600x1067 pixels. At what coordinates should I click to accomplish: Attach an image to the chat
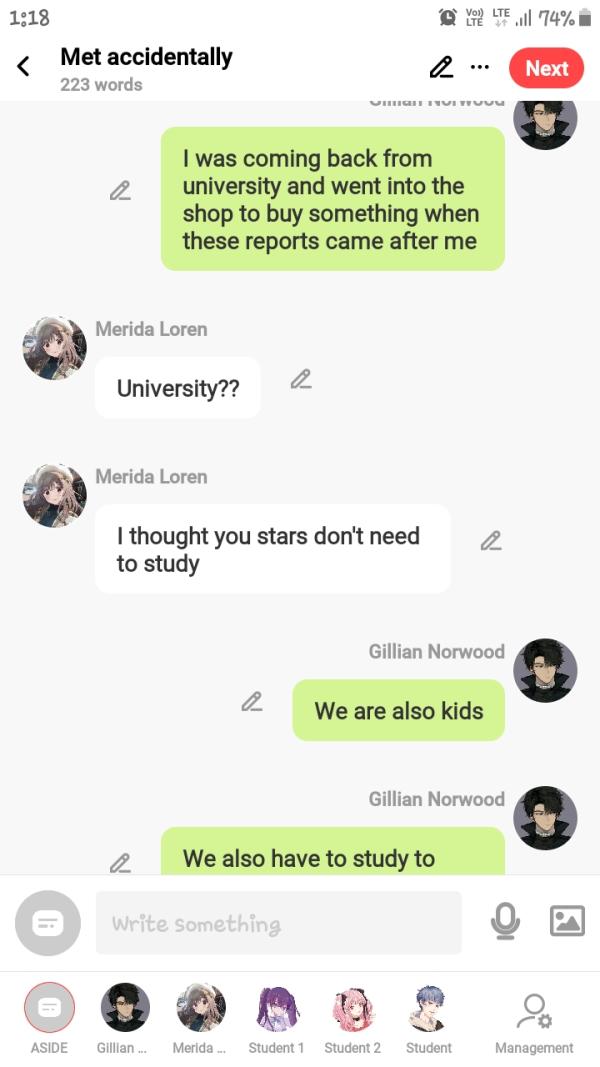[566, 921]
